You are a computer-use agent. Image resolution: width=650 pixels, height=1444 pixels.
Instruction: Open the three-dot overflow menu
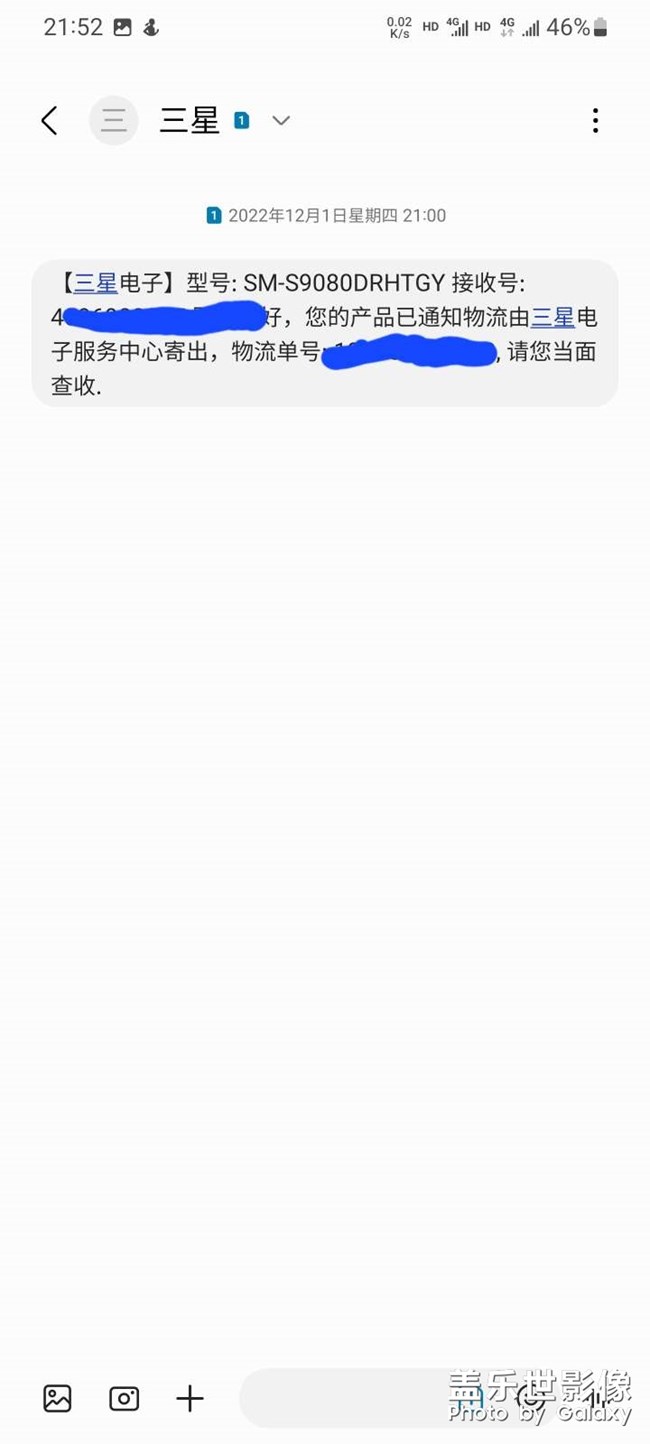point(595,121)
